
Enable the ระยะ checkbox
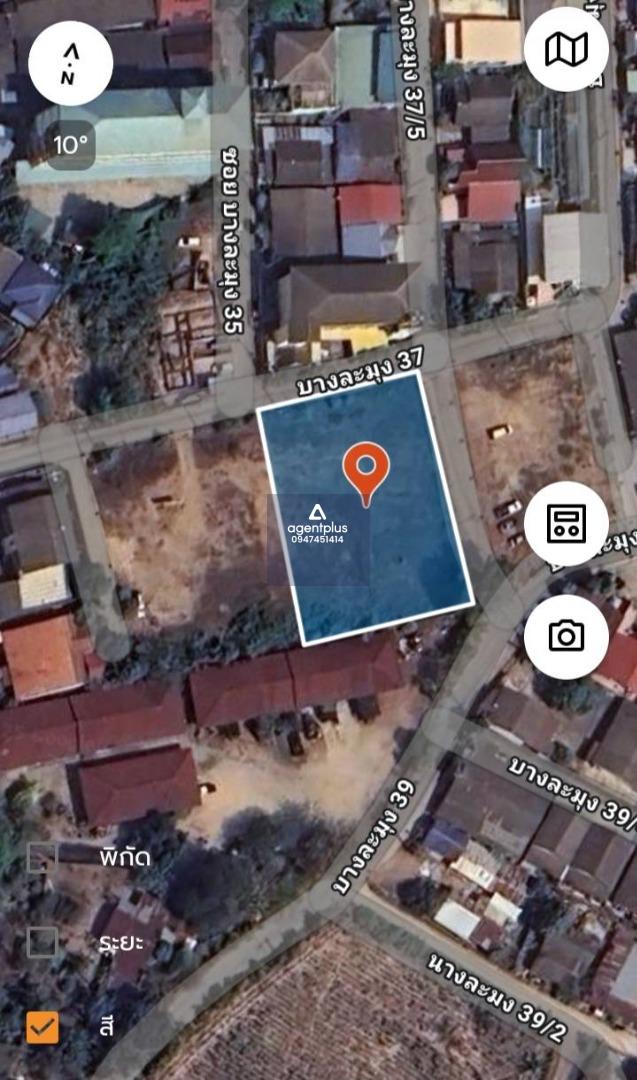tap(42, 942)
